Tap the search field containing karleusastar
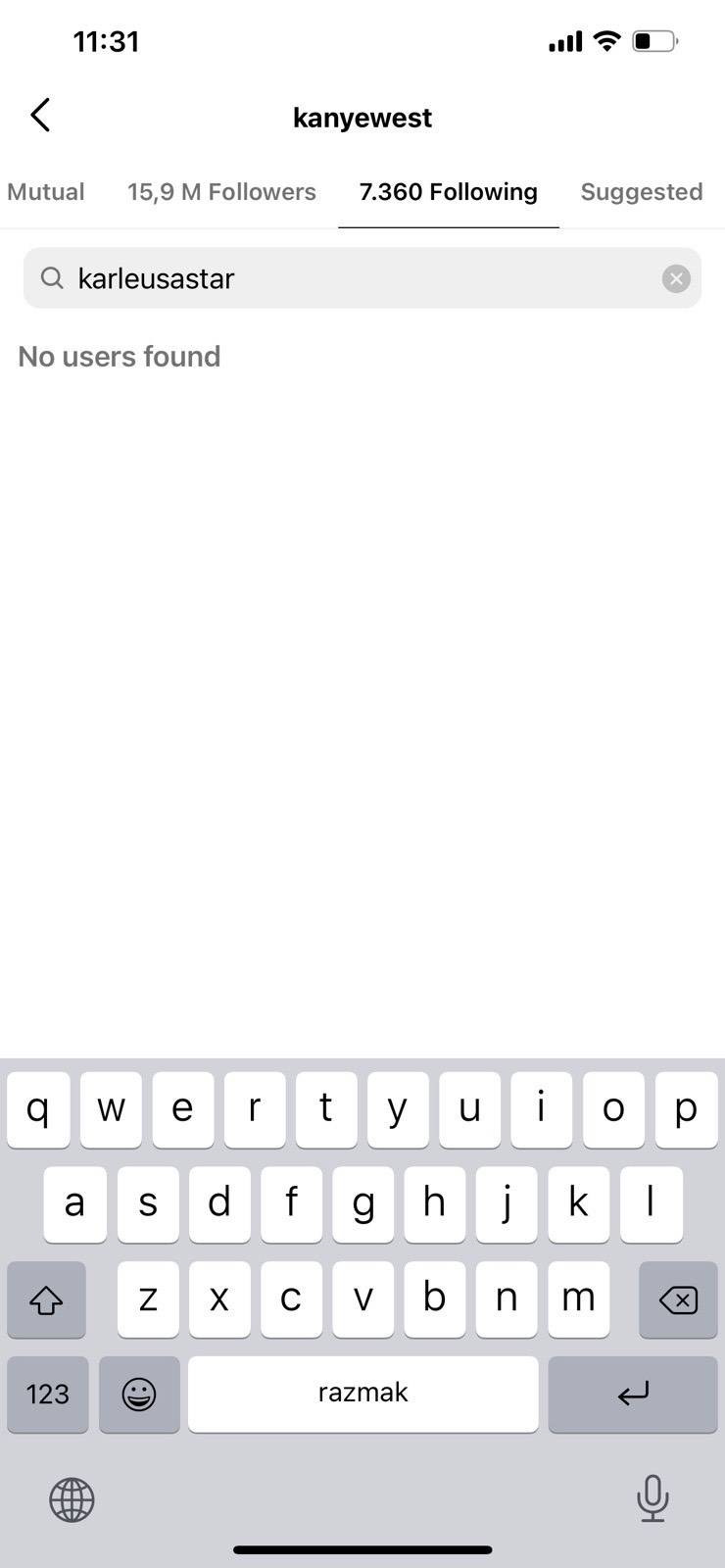Viewport: 725px width, 1568px height. [x=353, y=278]
